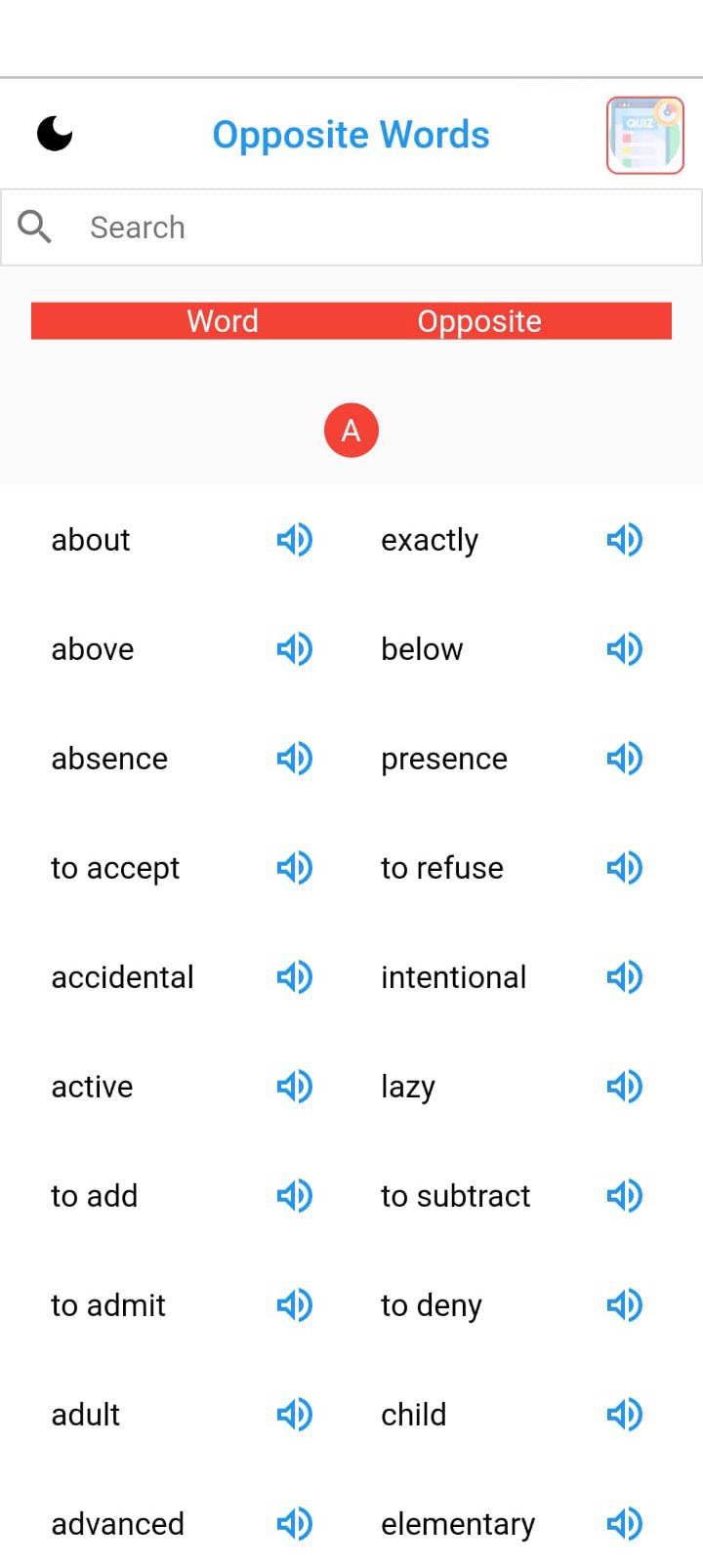This screenshot has height=1568, width=703.
Task: Play pronunciation of "to subtract"
Action: pos(624,1195)
